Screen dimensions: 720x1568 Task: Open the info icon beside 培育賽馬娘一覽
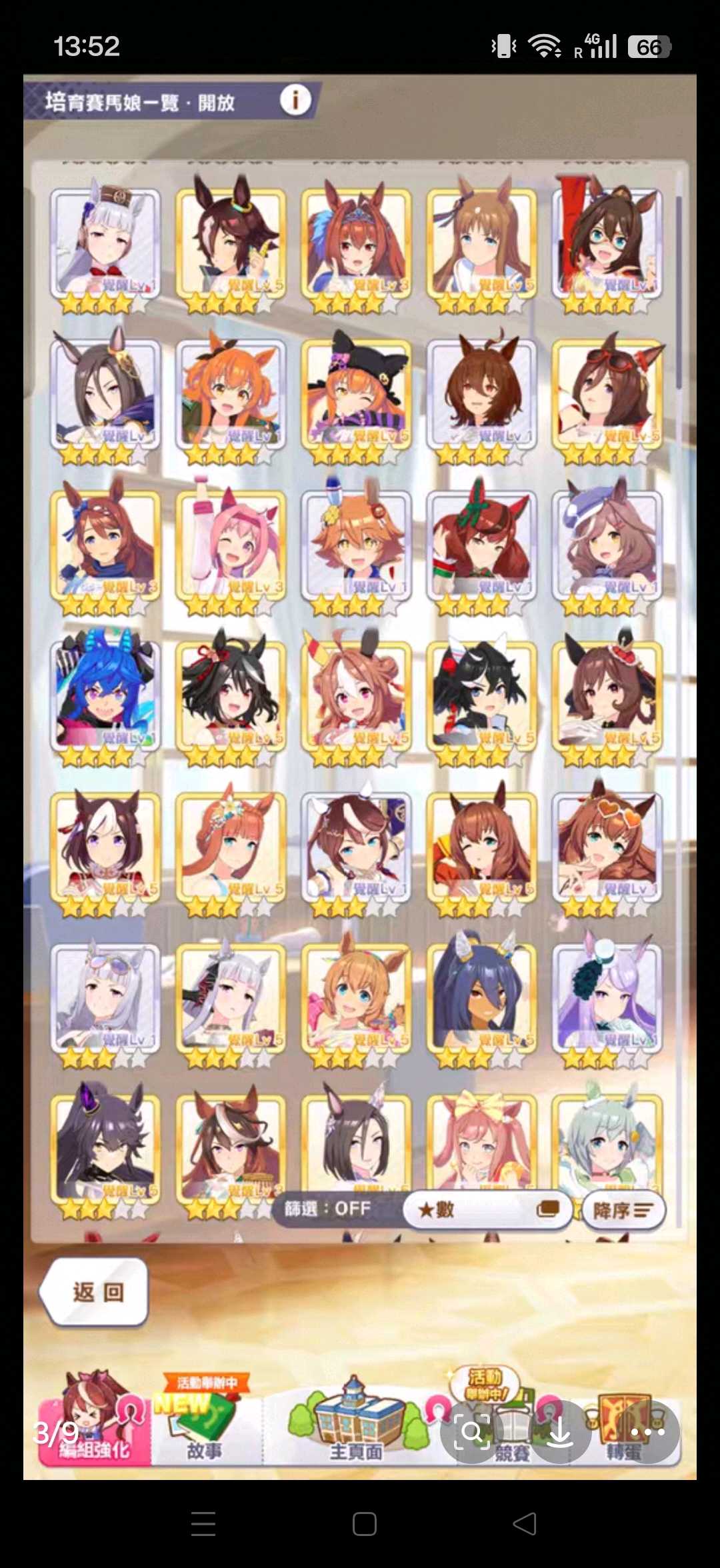click(295, 101)
